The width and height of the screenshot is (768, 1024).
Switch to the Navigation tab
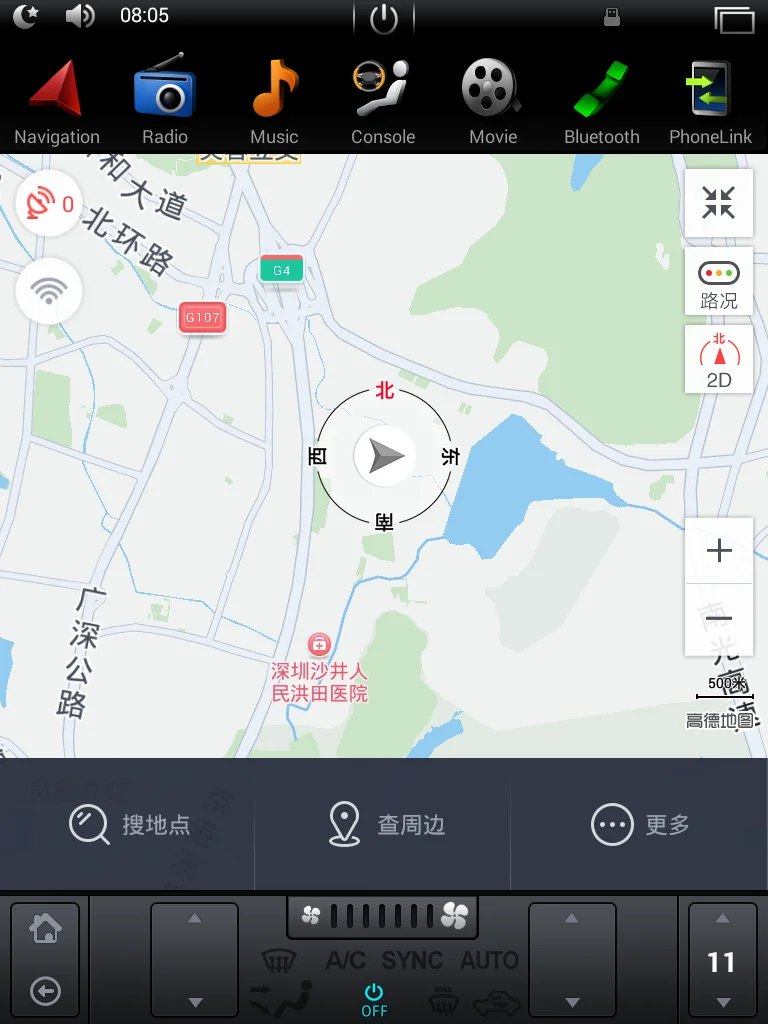(x=57, y=88)
